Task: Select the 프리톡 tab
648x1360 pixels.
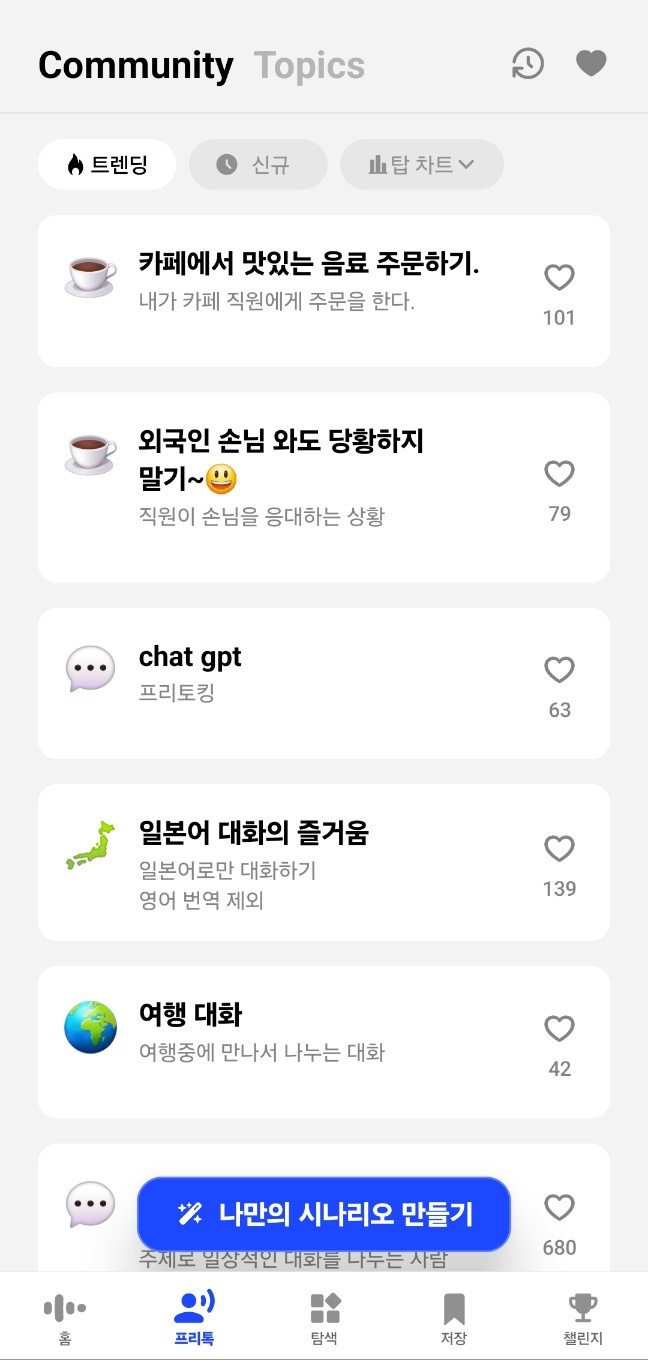Action: click(x=194, y=1318)
